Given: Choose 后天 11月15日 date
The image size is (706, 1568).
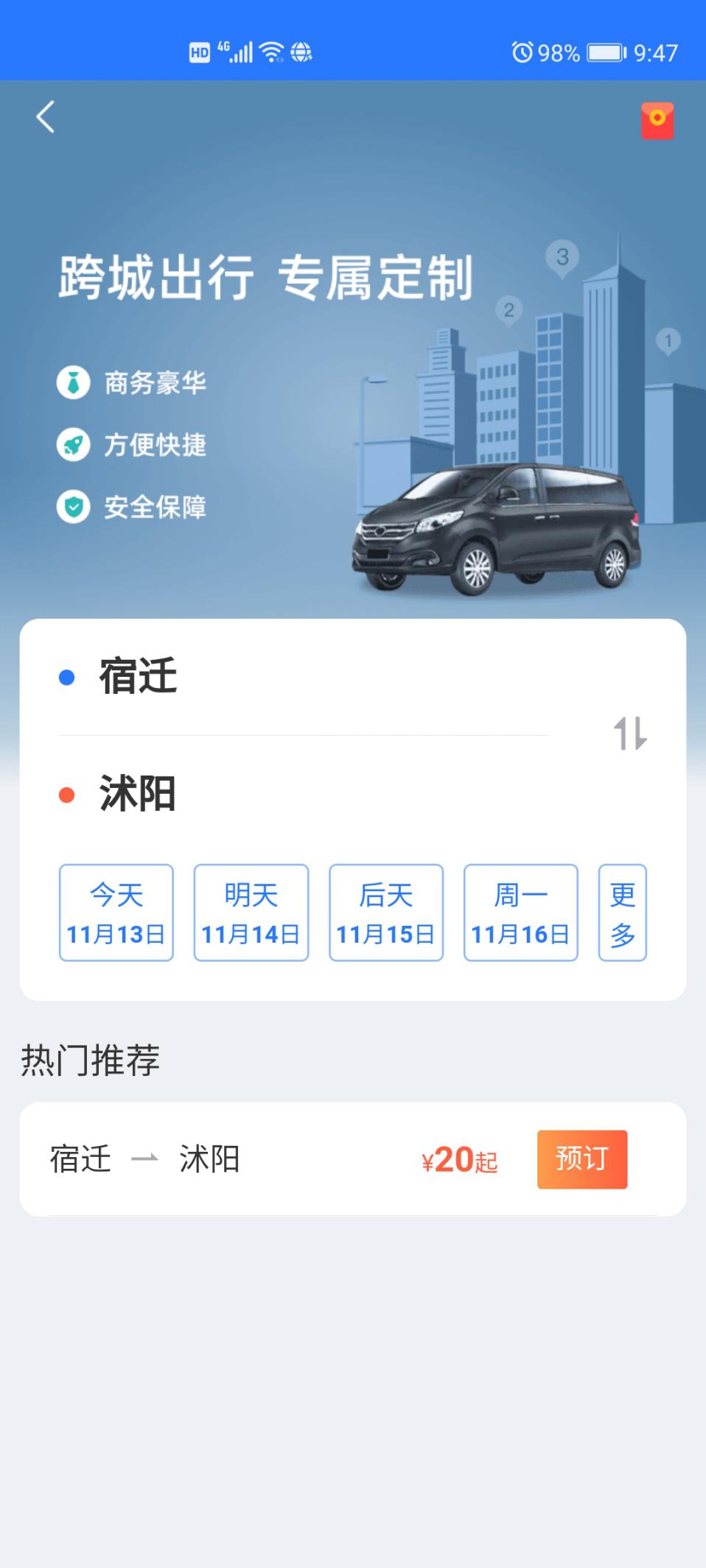Looking at the screenshot, I should [x=386, y=913].
